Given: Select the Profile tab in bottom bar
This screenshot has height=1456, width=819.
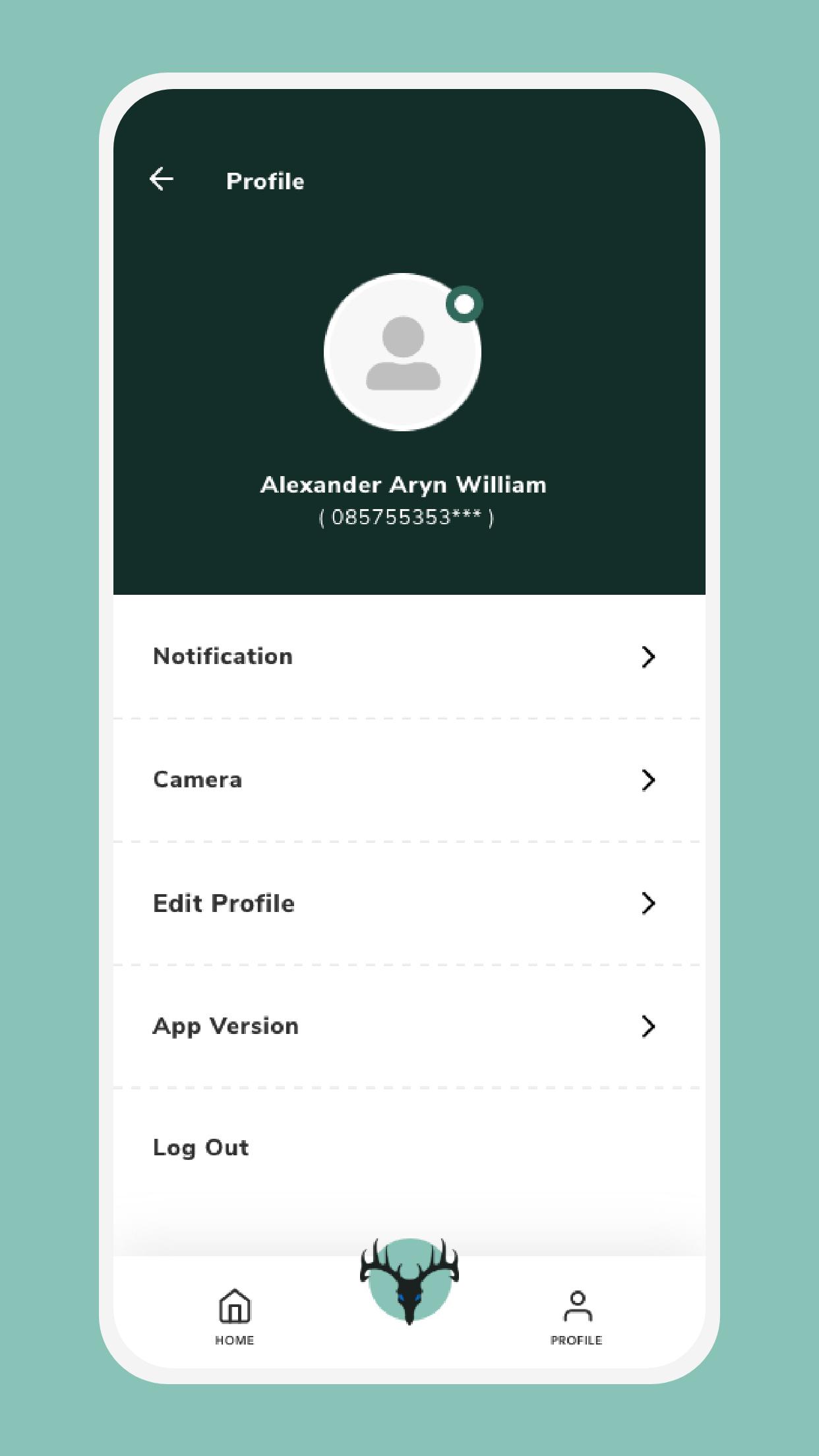Looking at the screenshot, I should [577, 1317].
